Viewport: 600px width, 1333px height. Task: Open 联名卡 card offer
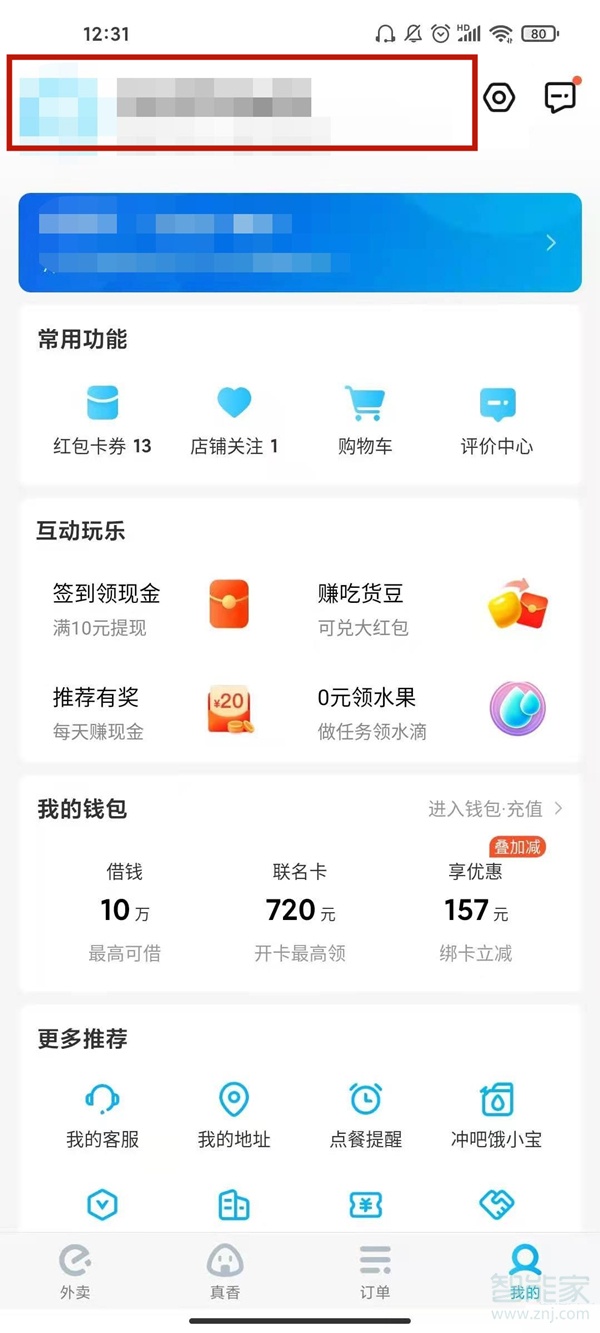click(300, 910)
